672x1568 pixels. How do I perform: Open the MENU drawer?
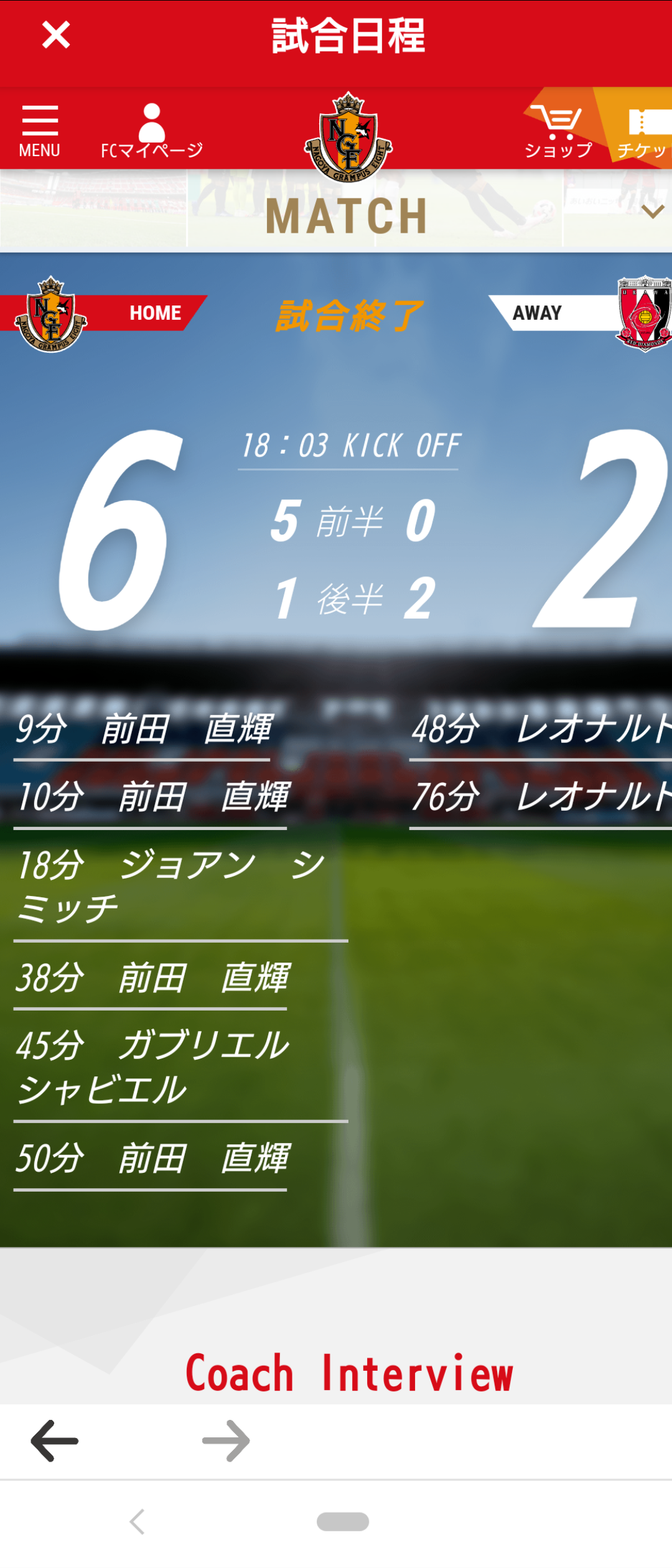pos(40,131)
